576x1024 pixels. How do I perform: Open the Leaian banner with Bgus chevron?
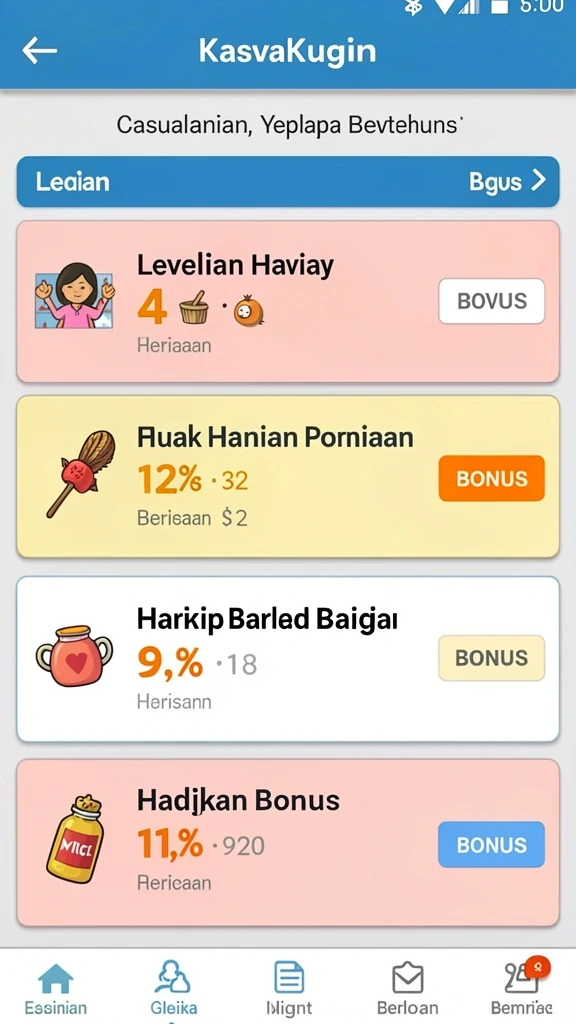(288, 182)
